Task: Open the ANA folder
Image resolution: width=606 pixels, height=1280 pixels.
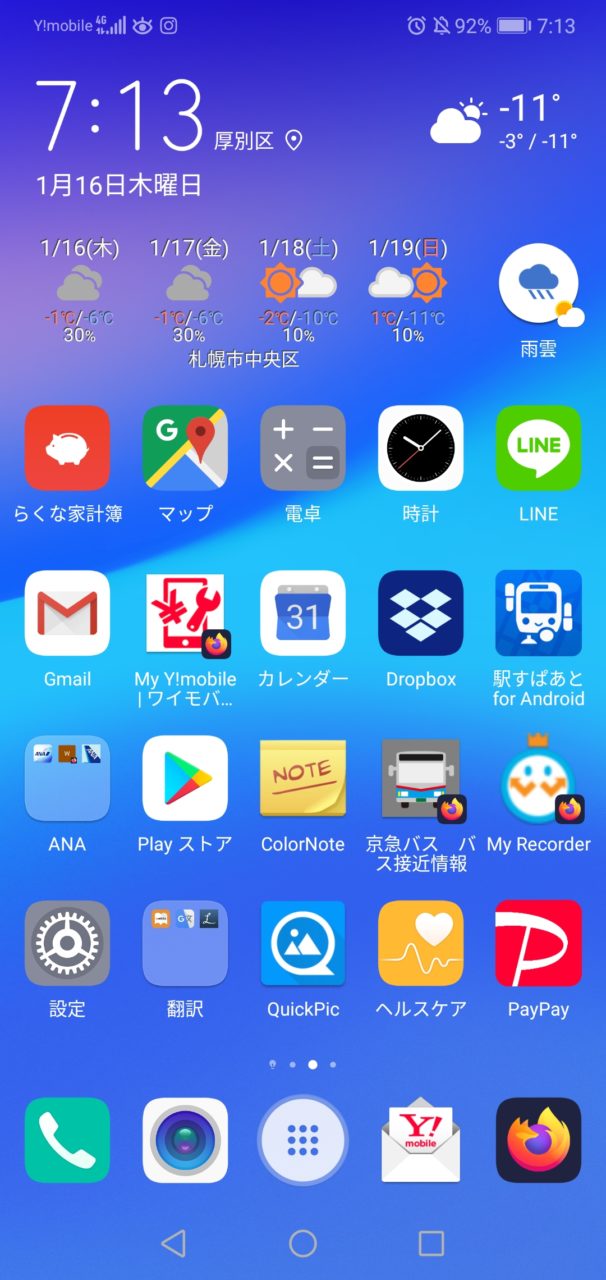Action: 67,778
